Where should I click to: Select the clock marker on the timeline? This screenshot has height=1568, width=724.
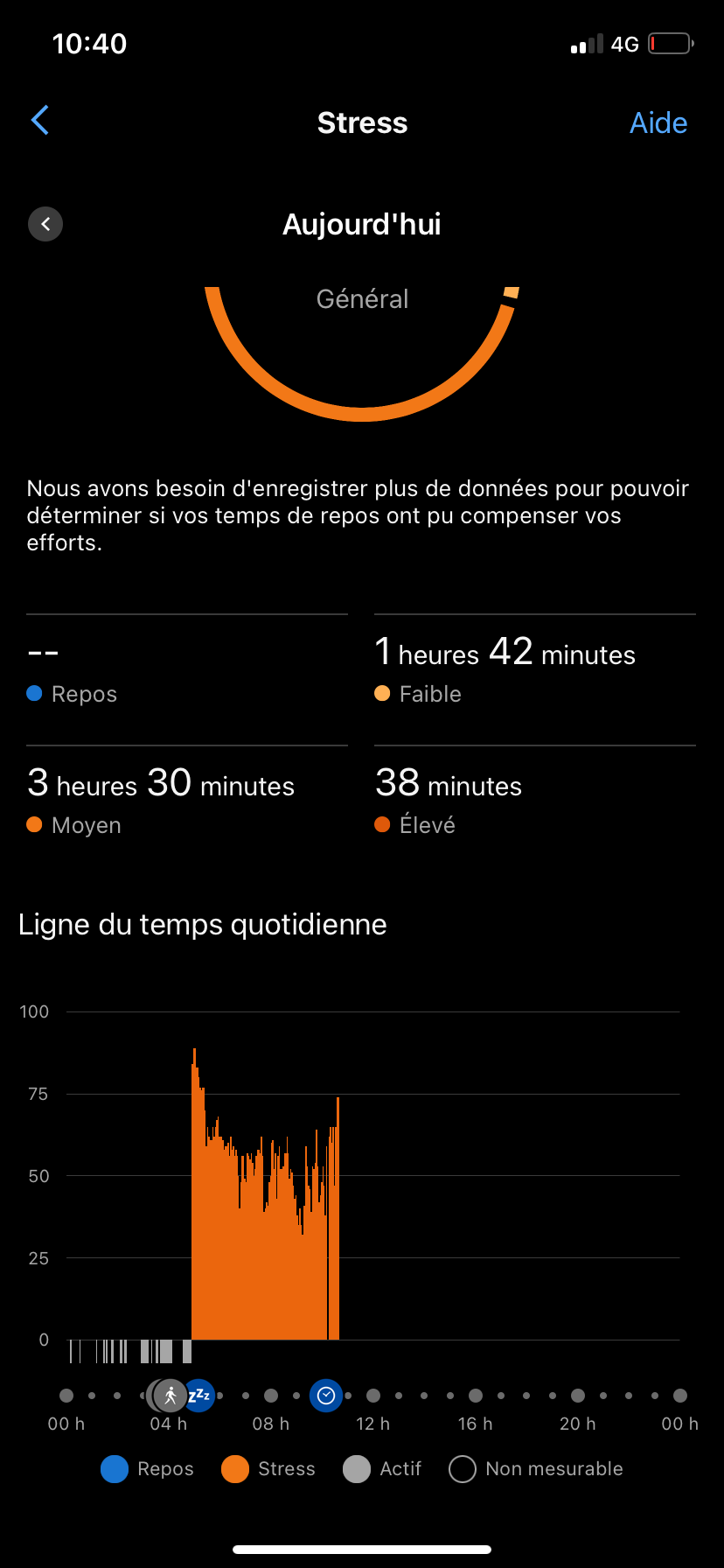[x=326, y=1395]
